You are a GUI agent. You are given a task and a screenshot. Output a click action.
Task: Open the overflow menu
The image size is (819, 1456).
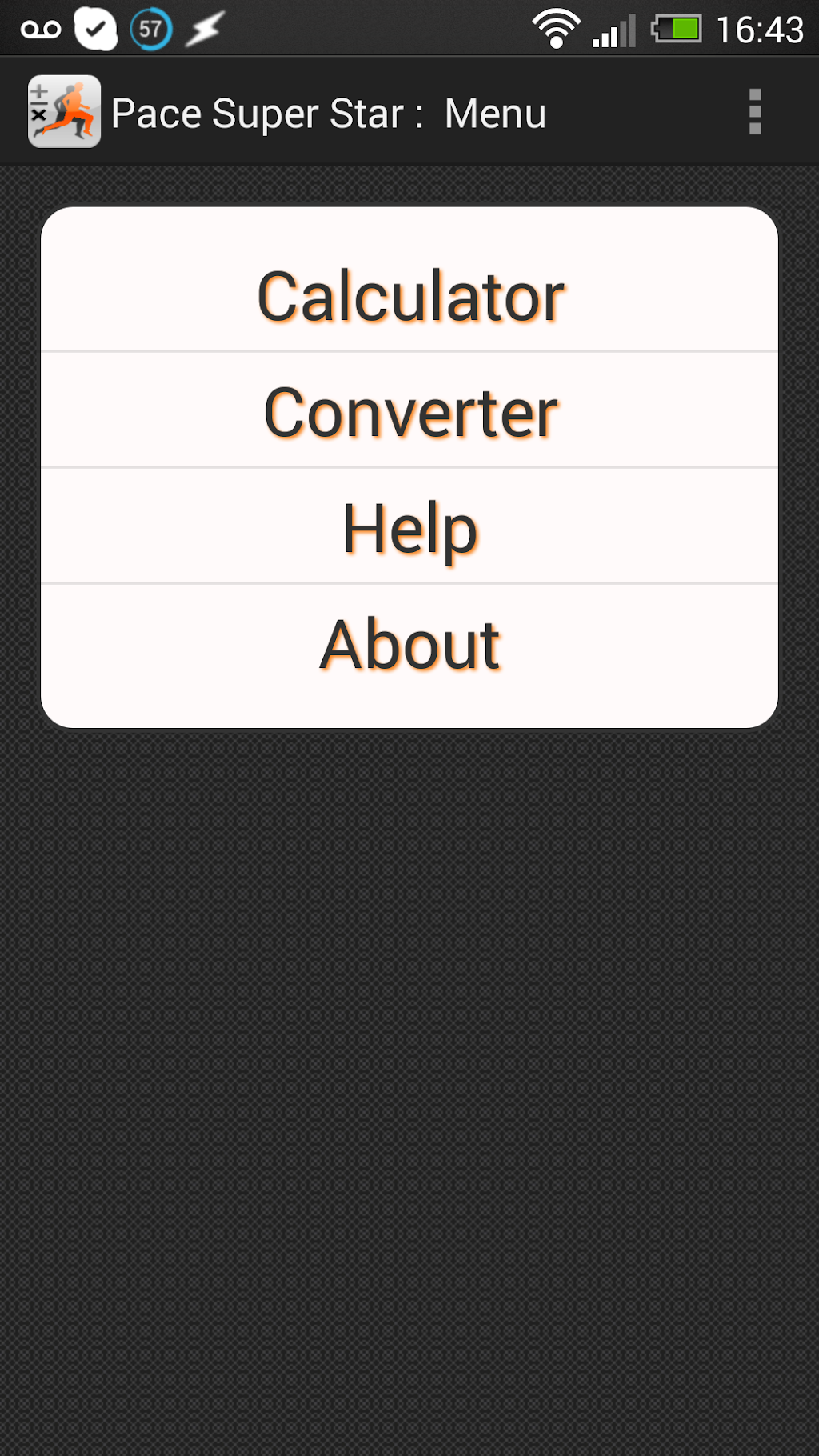754,112
